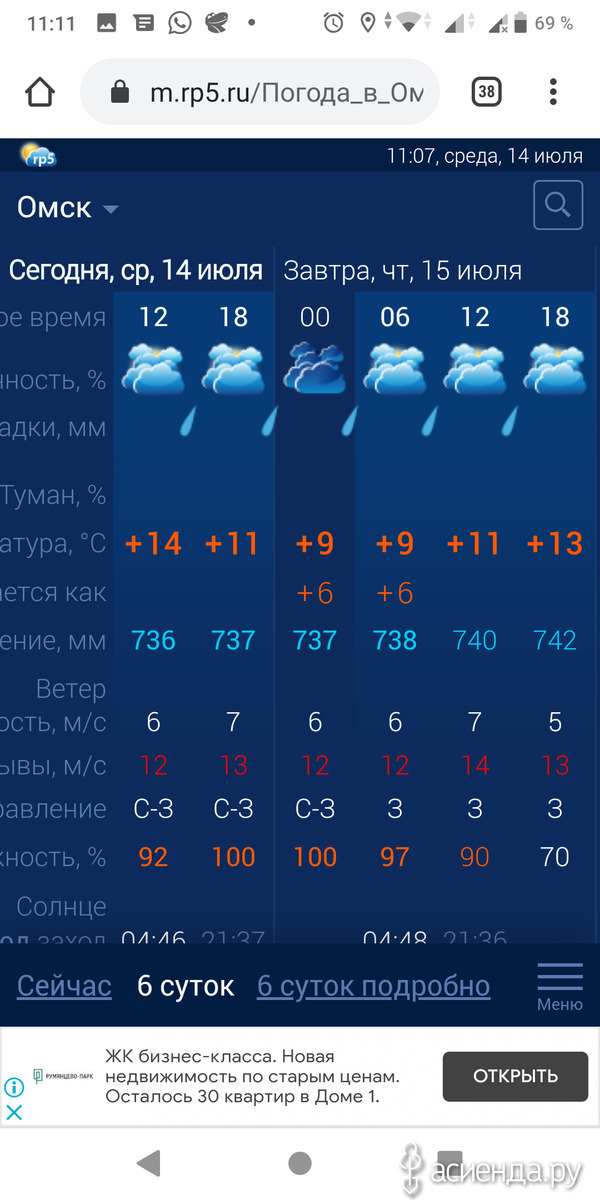Go to browser home page
The width and height of the screenshot is (600, 1200).
(x=40, y=93)
